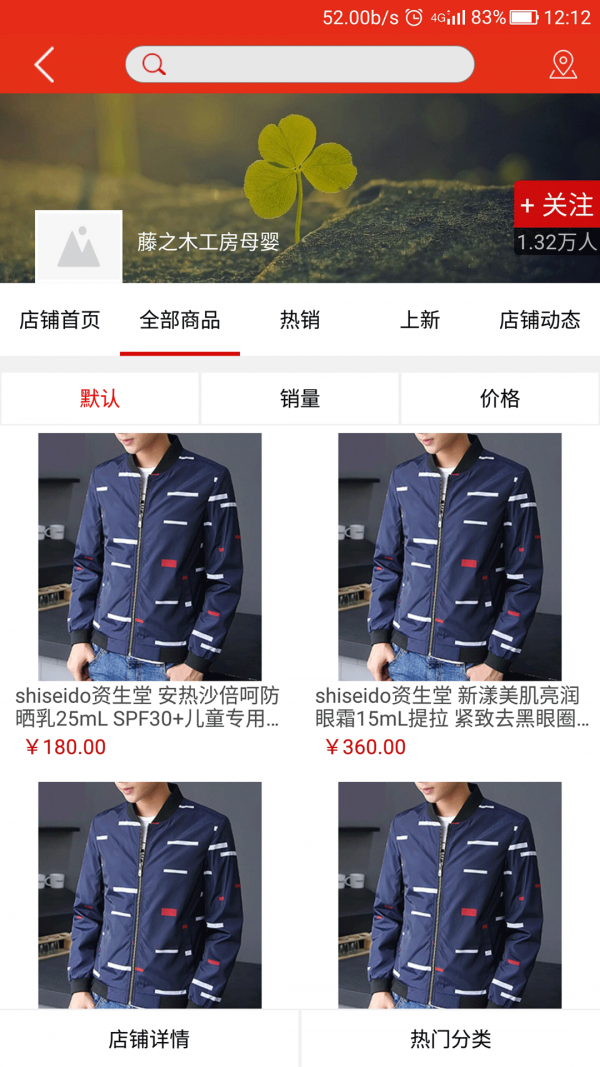Switch to the 热销 tab
The image size is (600, 1067).
pyautogui.click(x=300, y=320)
